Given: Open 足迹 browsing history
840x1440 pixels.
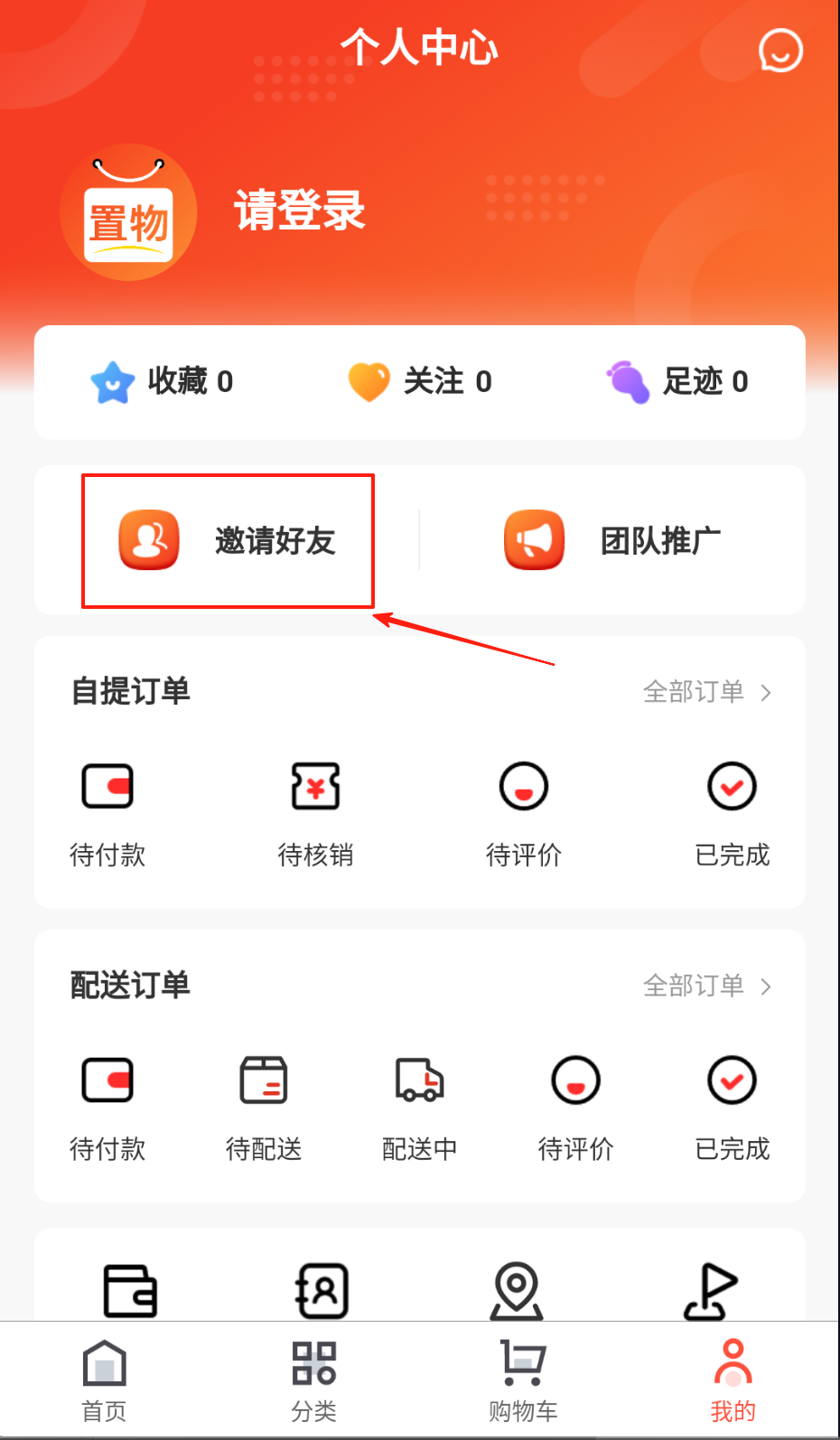Looking at the screenshot, I should [x=677, y=382].
